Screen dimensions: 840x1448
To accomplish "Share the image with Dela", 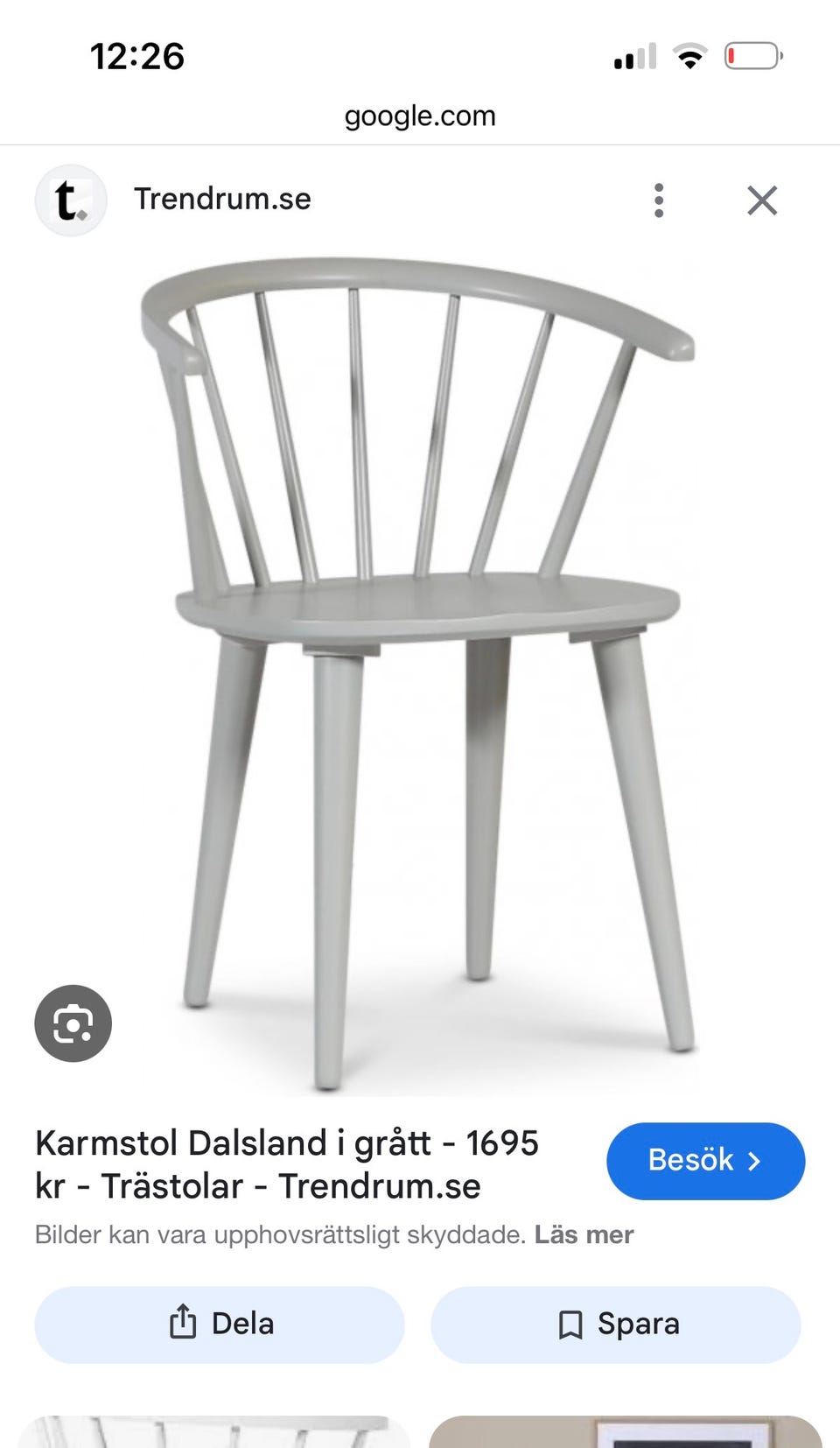I will (220, 1324).
